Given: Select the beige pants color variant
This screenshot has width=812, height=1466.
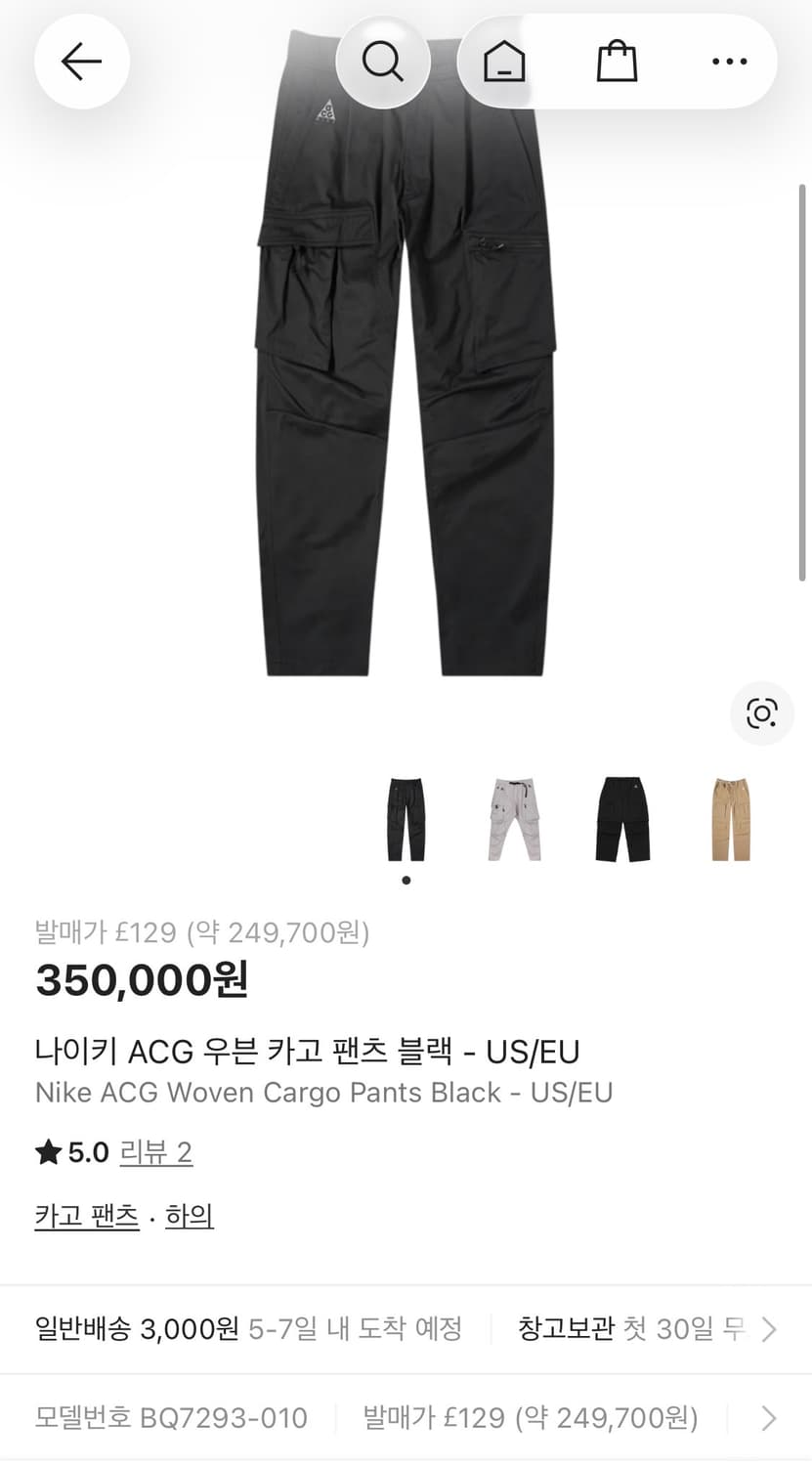Looking at the screenshot, I should pyautogui.click(x=731, y=819).
